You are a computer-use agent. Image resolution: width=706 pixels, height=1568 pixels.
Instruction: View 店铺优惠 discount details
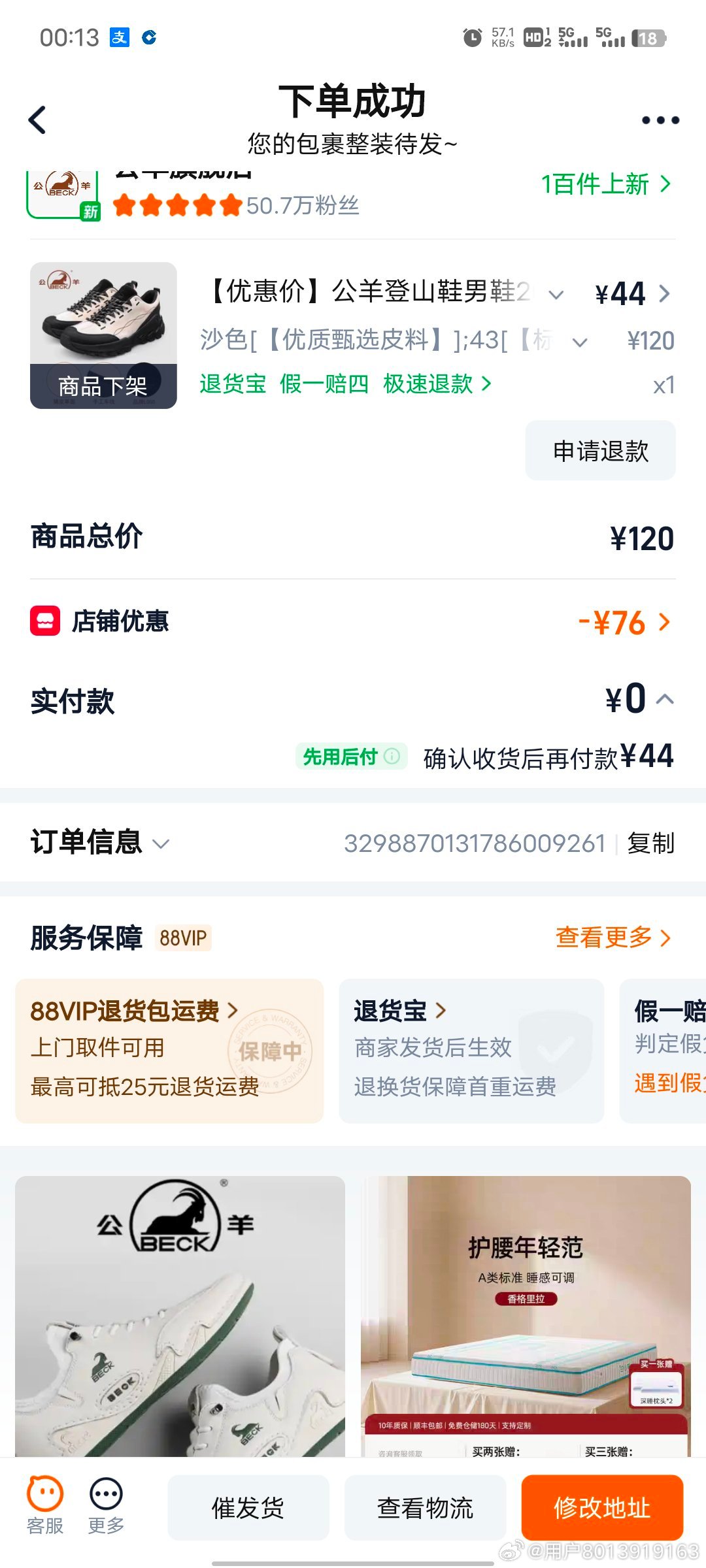(624, 622)
